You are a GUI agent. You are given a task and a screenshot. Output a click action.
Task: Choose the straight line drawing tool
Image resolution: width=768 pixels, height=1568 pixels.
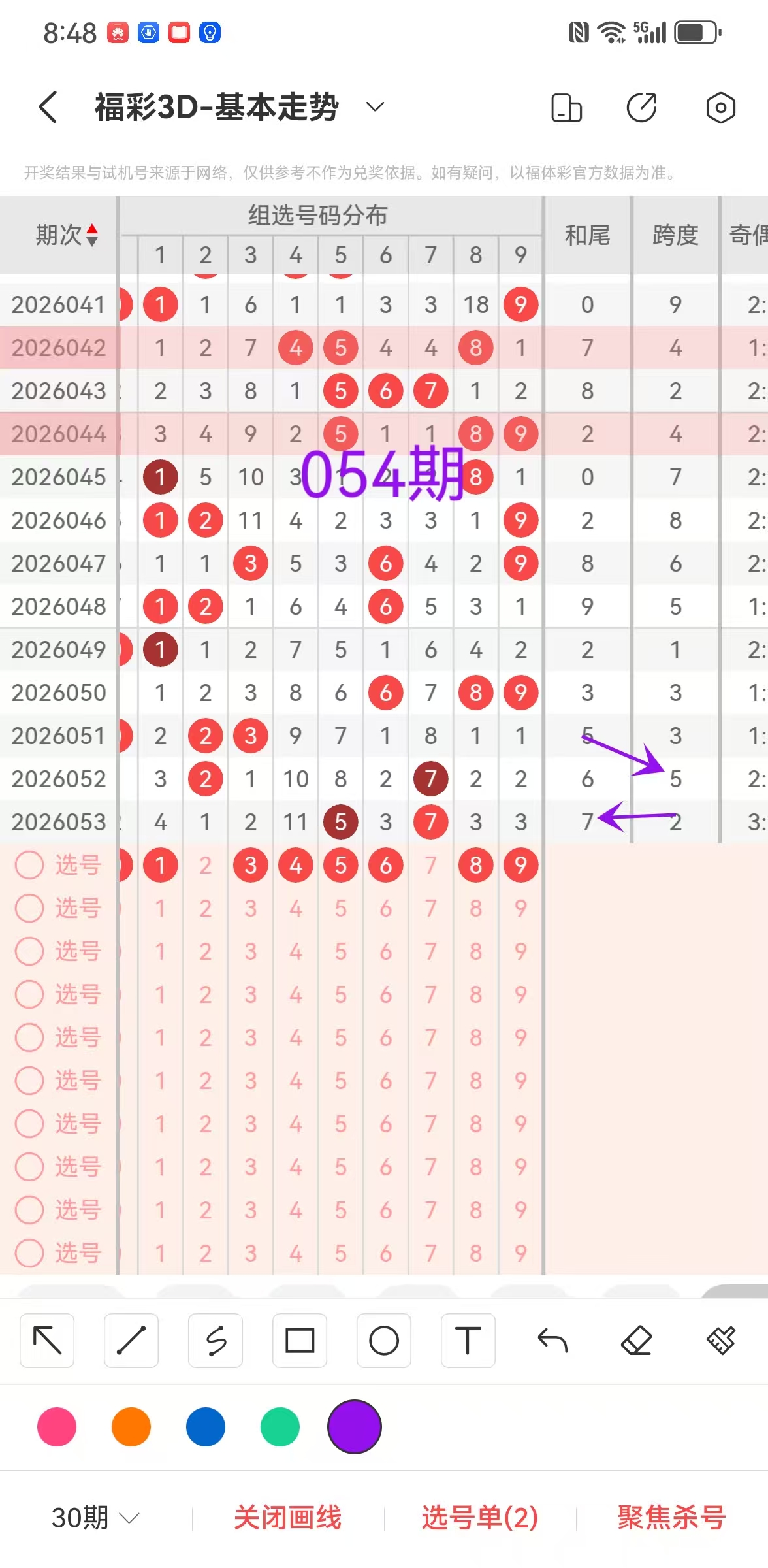tap(131, 1341)
